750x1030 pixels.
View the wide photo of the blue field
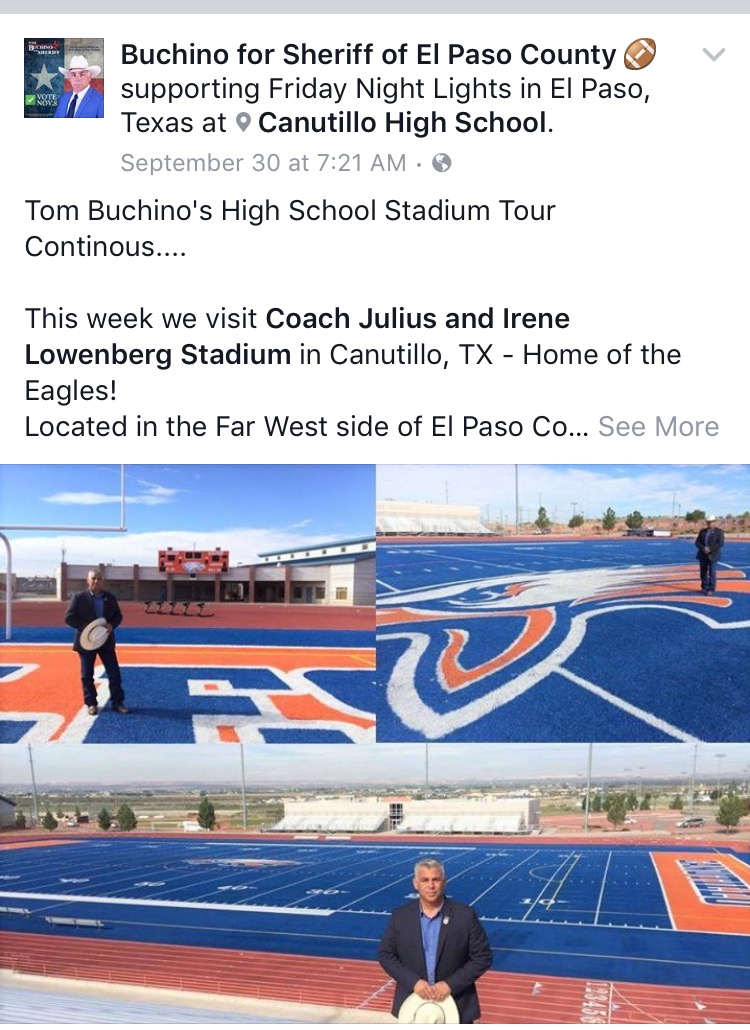pyautogui.click(x=374, y=885)
